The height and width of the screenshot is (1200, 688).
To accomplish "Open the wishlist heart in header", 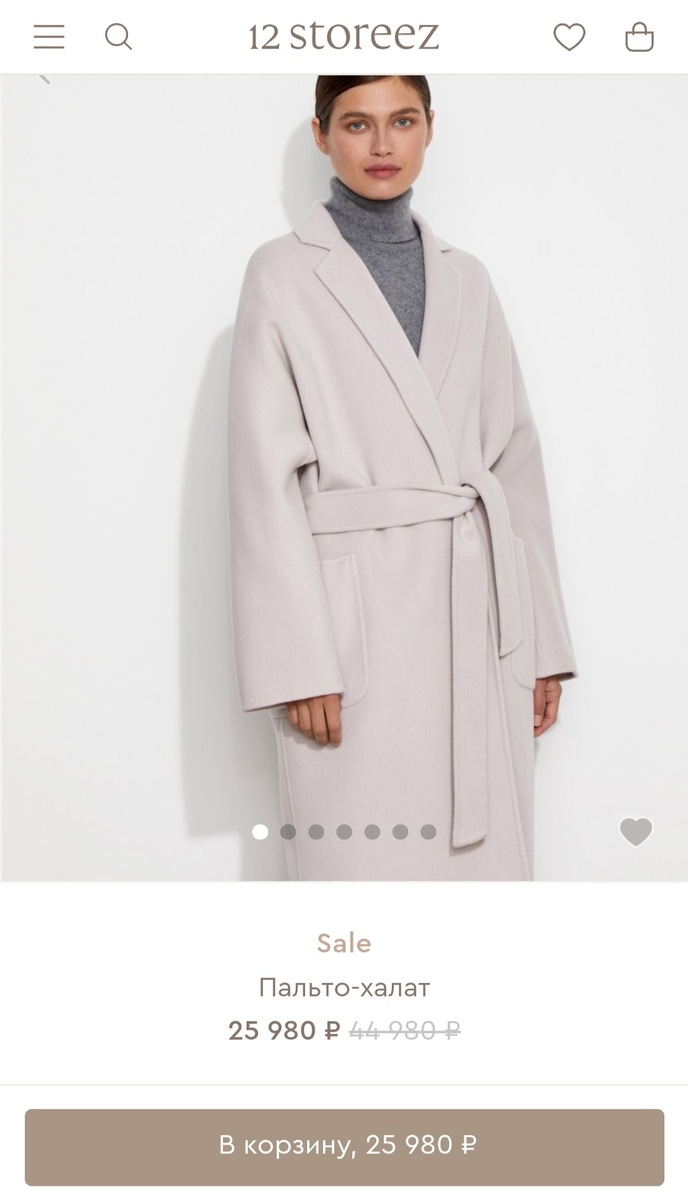I will (569, 37).
